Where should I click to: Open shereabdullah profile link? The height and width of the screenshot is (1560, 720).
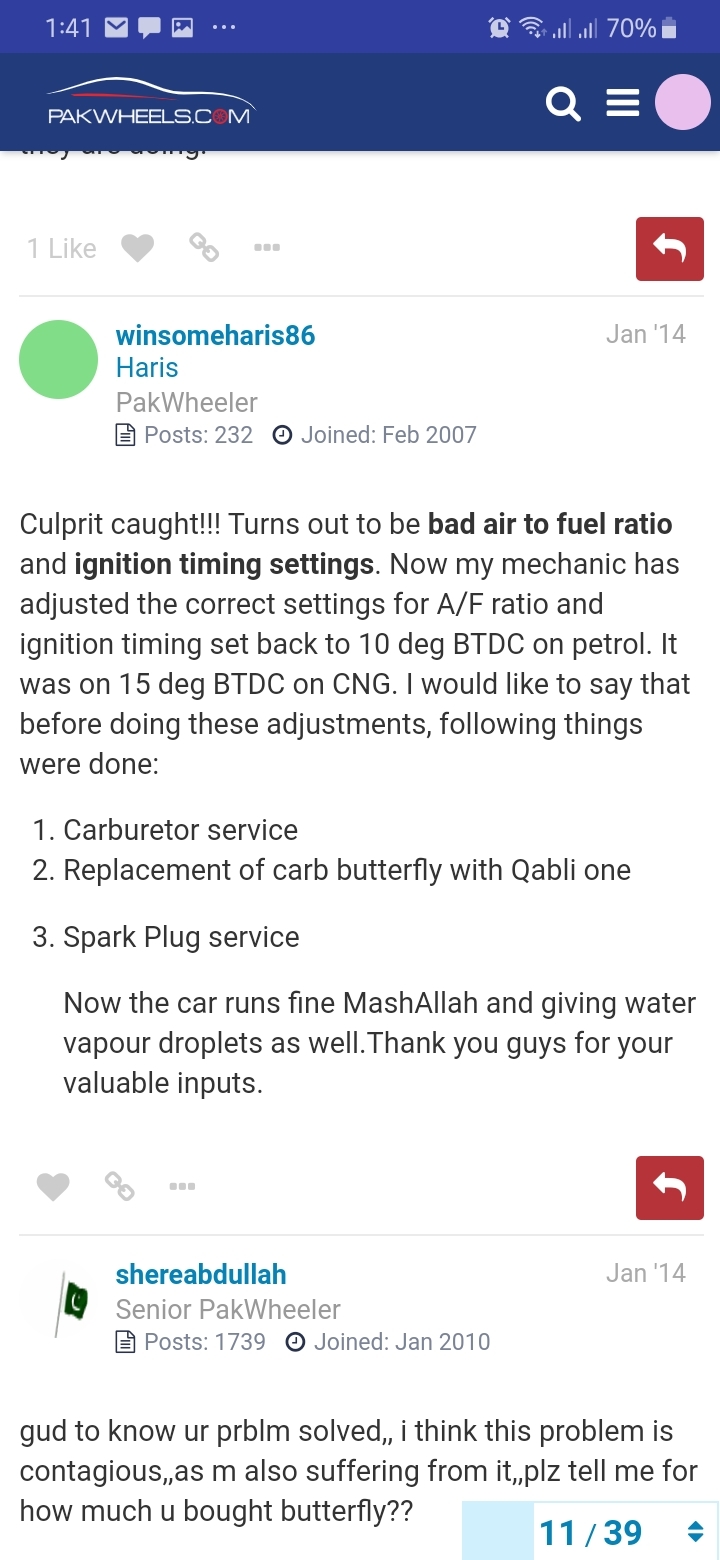click(201, 1274)
